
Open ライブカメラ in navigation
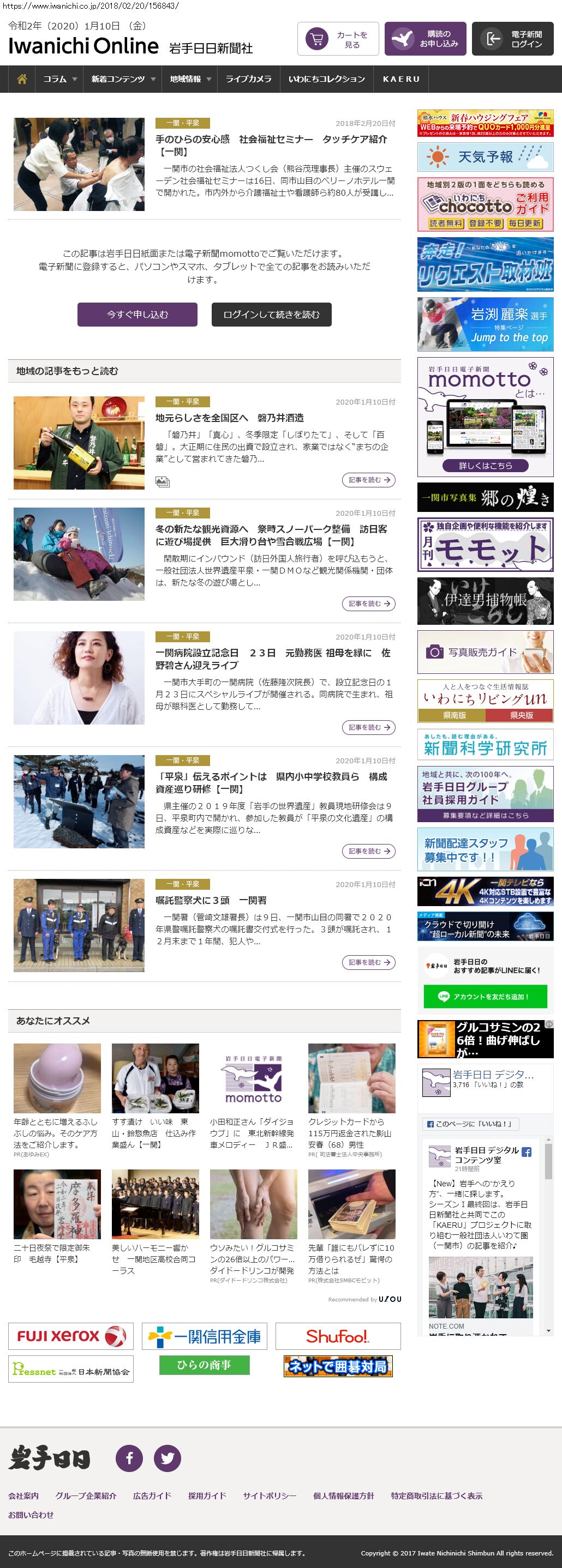pyautogui.click(x=248, y=79)
